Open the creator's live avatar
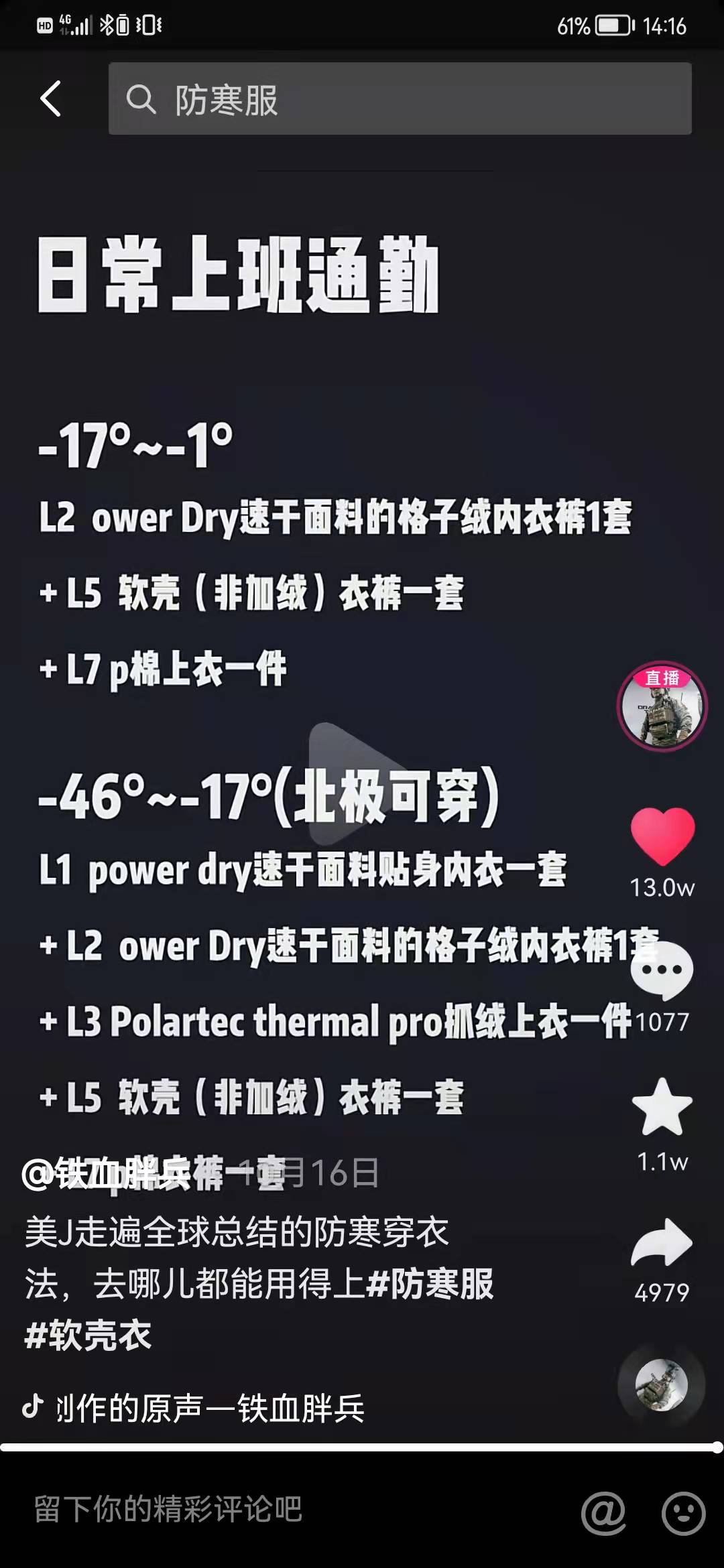724x1568 pixels. pos(662,707)
